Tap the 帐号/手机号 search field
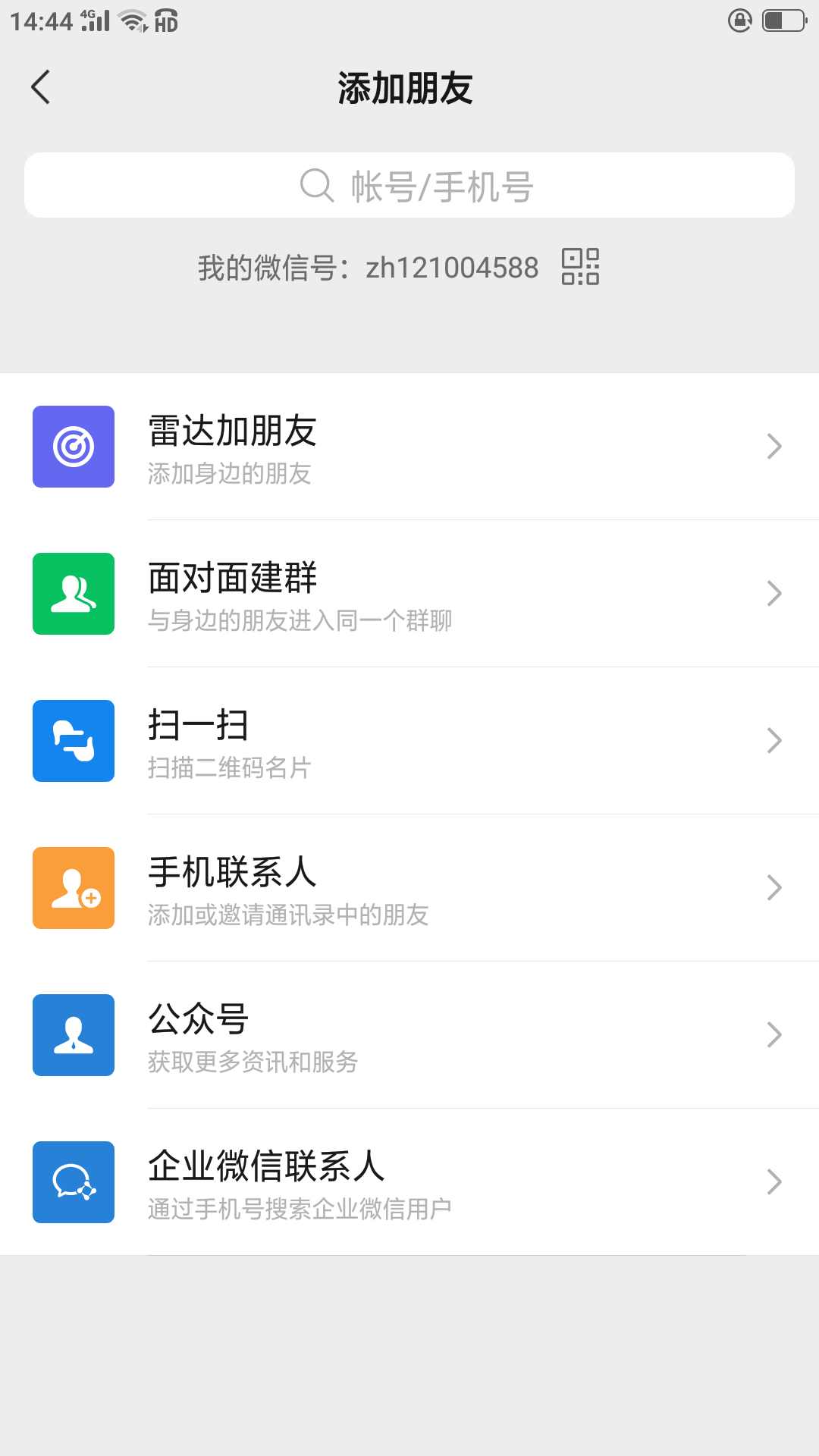 (x=409, y=186)
